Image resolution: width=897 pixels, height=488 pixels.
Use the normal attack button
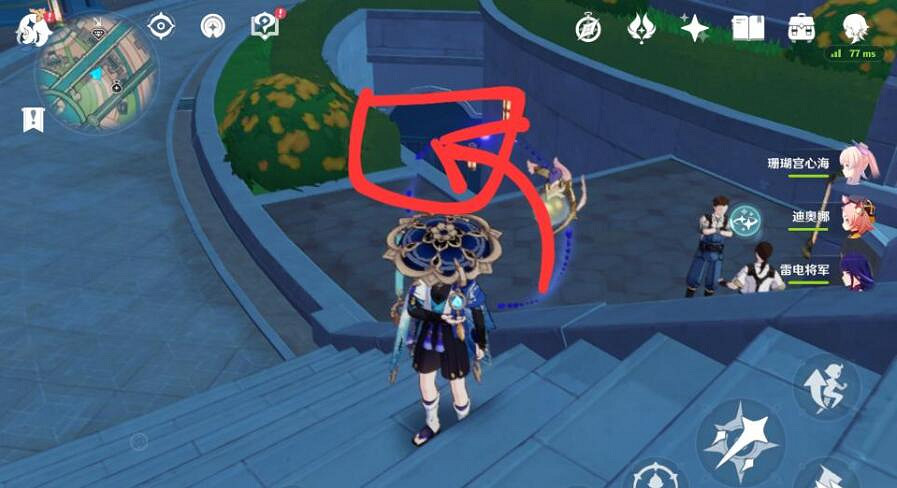740,438
